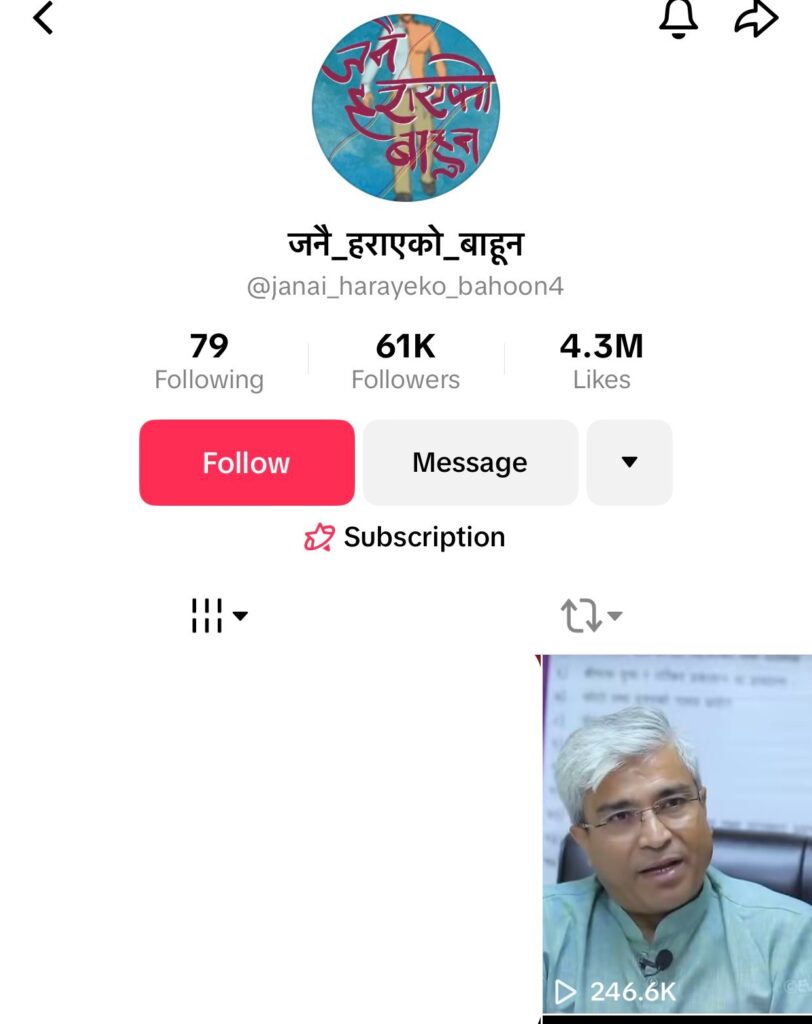Image resolution: width=812 pixels, height=1024 pixels.
Task: Expand the dropdown arrow beside Message
Action: tap(629, 462)
